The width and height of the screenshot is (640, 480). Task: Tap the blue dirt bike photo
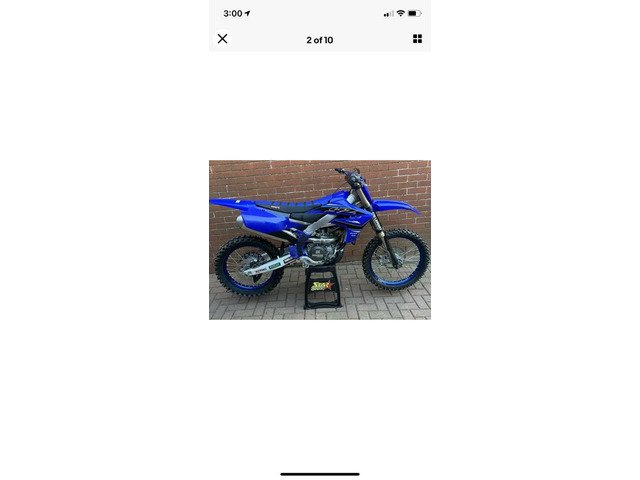tap(320, 239)
